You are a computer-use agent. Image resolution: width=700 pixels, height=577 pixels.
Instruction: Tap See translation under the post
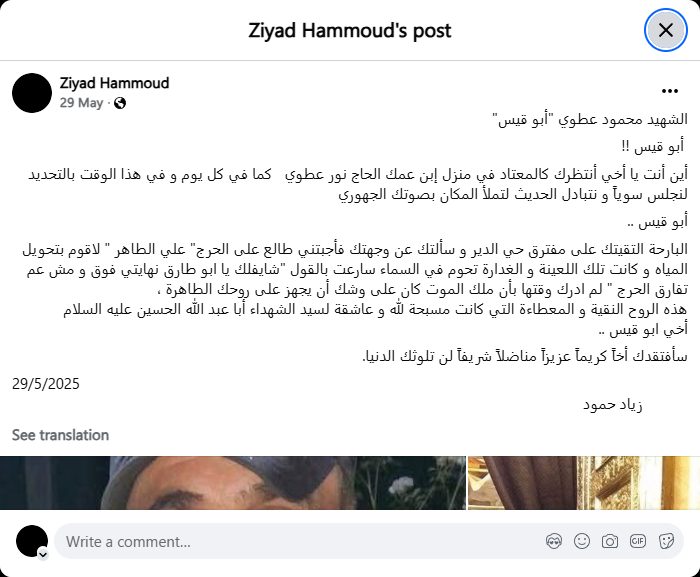pyautogui.click(x=60, y=435)
